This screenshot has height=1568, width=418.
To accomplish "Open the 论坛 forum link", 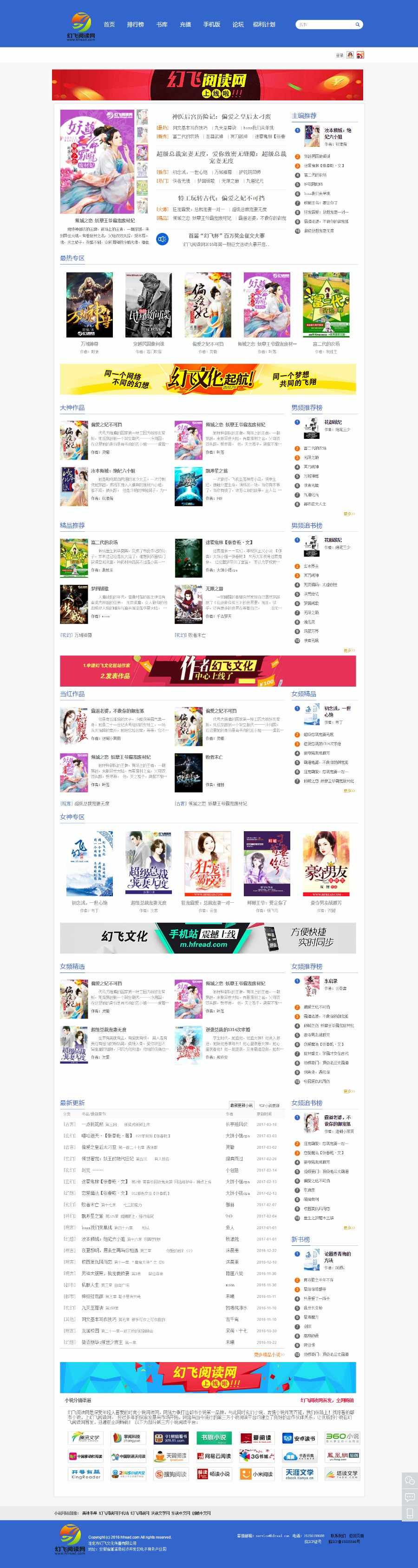I will tap(238, 24).
